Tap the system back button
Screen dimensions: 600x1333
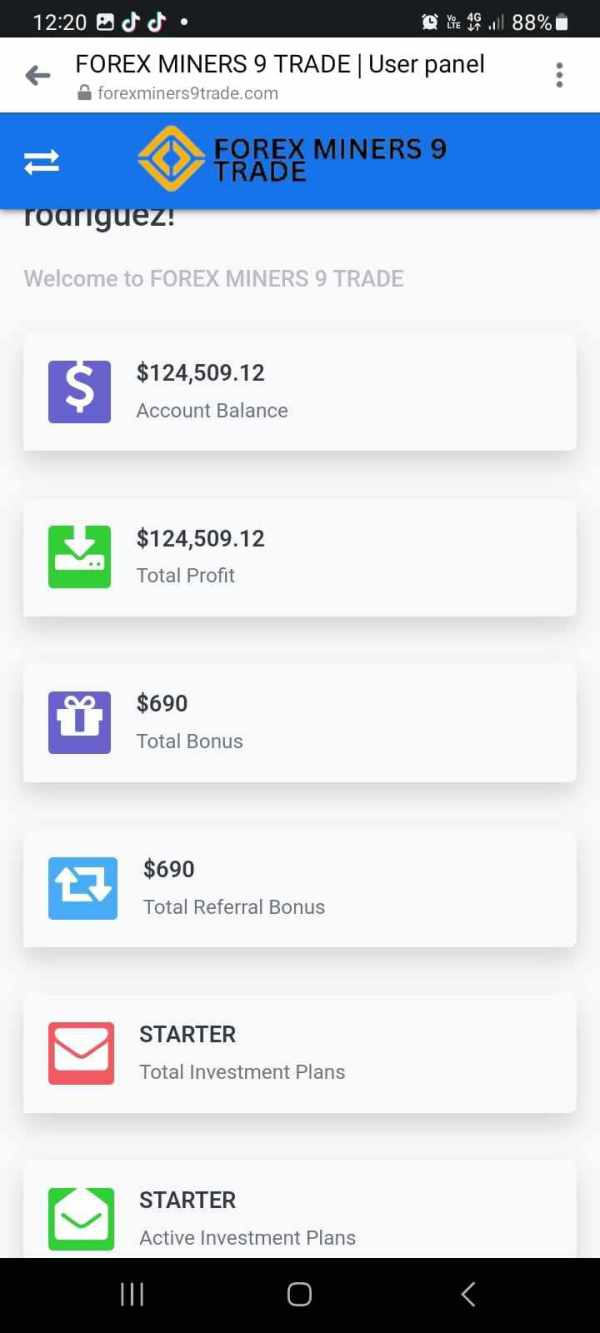pyautogui.click(x=468, y=1294)
